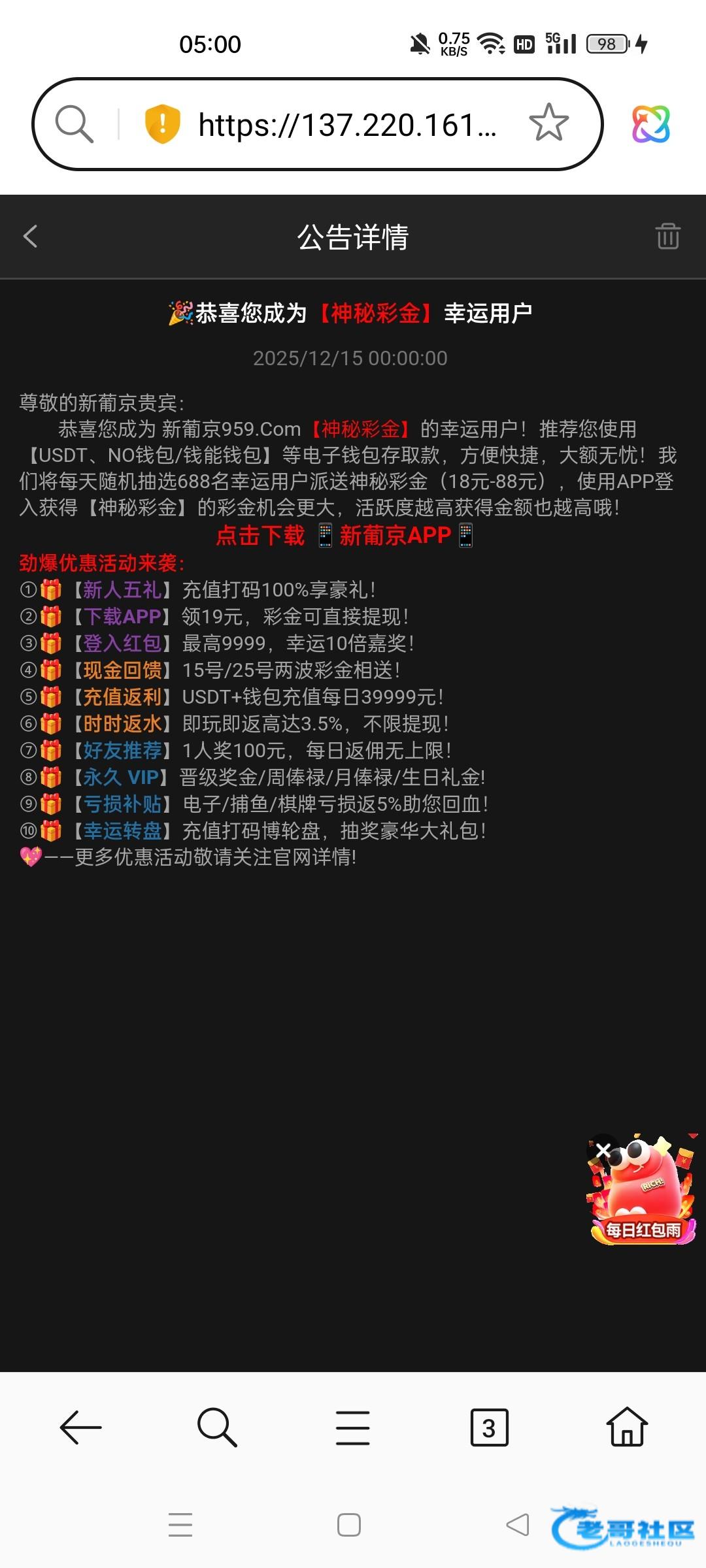Tap the colorful browser assistant icon
Viewport: 706px width, 1568px height.
click(650, 124)
